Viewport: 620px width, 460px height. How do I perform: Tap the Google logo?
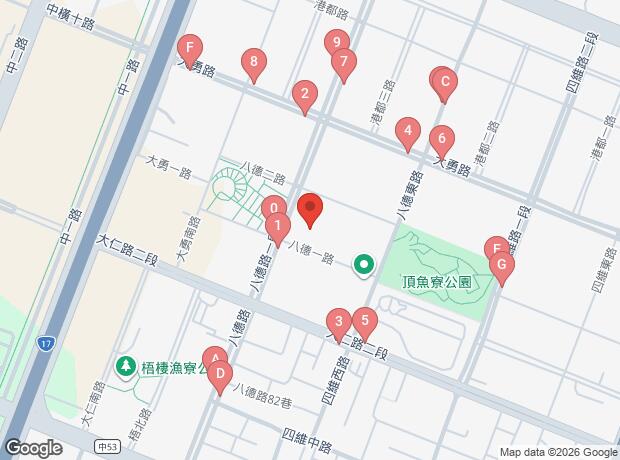tap(34, 448)
